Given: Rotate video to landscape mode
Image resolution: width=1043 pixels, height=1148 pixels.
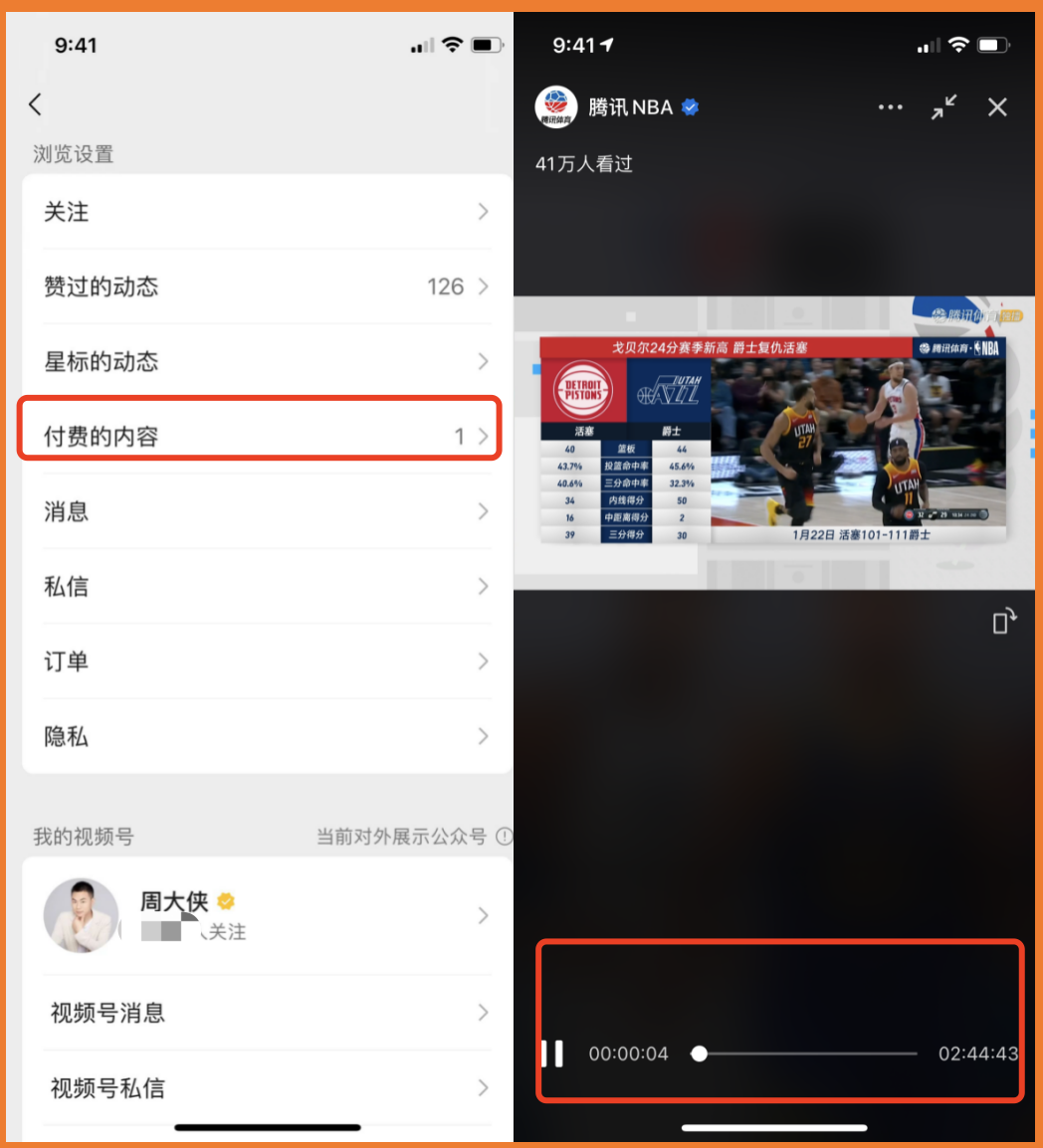Looking at the screenshot, I should click(1004, 621).
